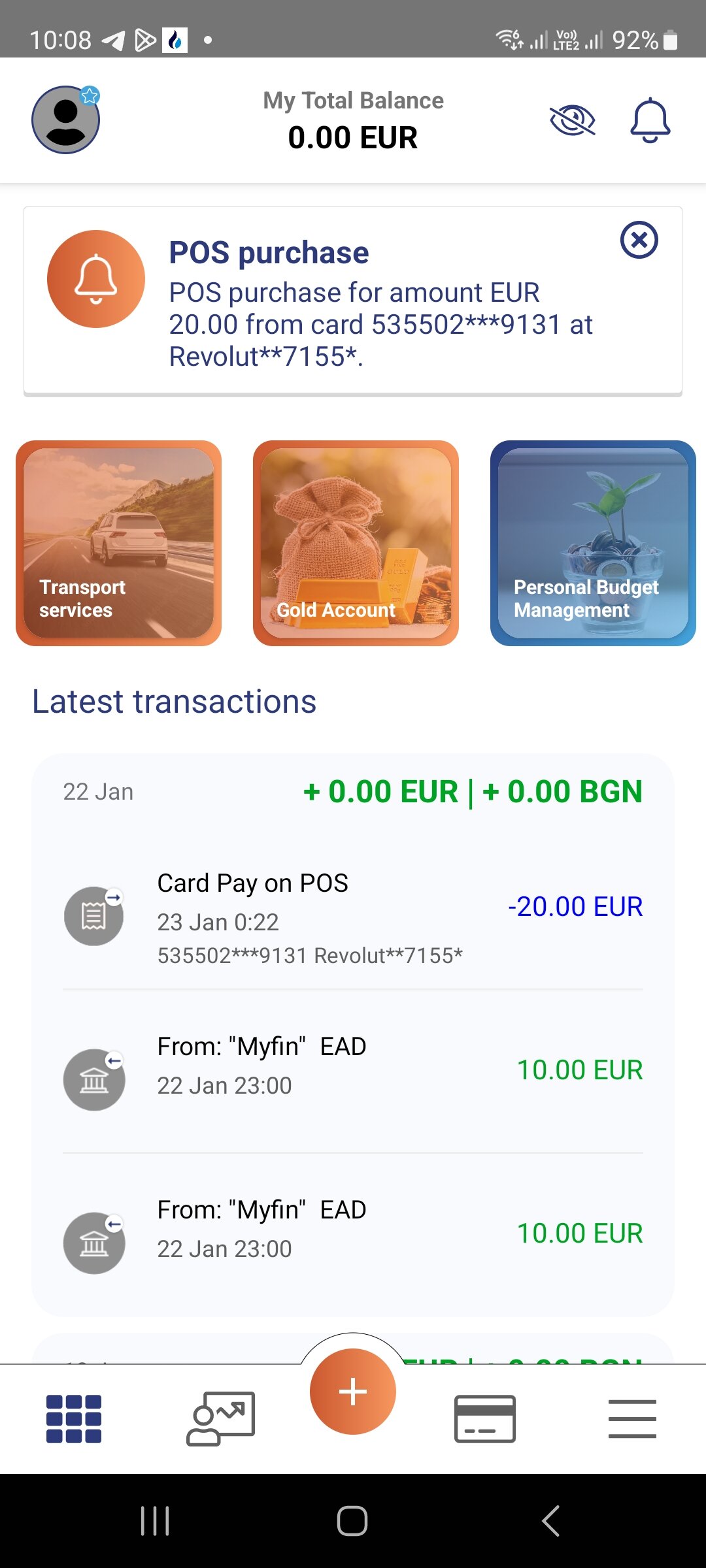Hide the total balance with eye icon
The width and height of the screenshot is (706, 1568).
pyautogui.click(x=573, y=121)
